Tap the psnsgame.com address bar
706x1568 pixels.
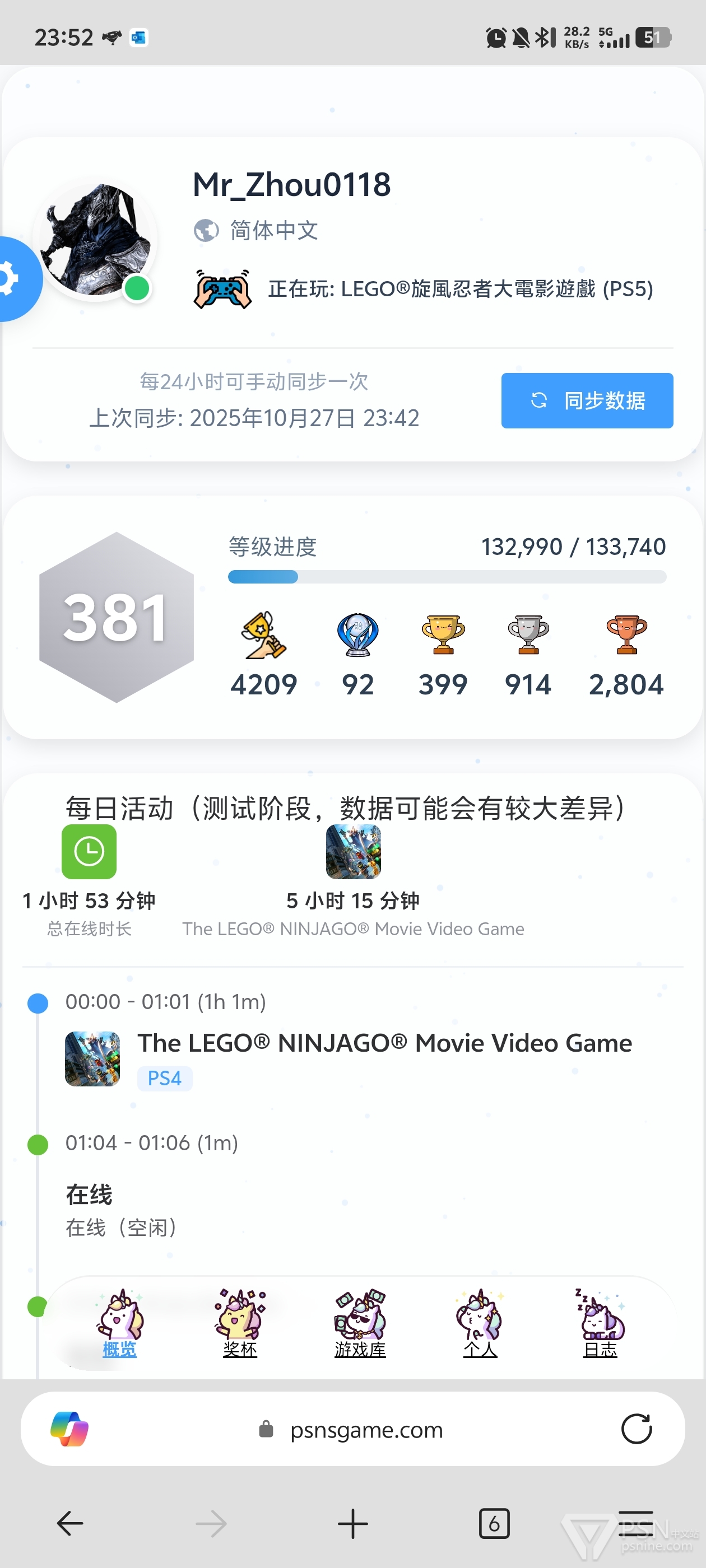click(x=365, y=1429)
